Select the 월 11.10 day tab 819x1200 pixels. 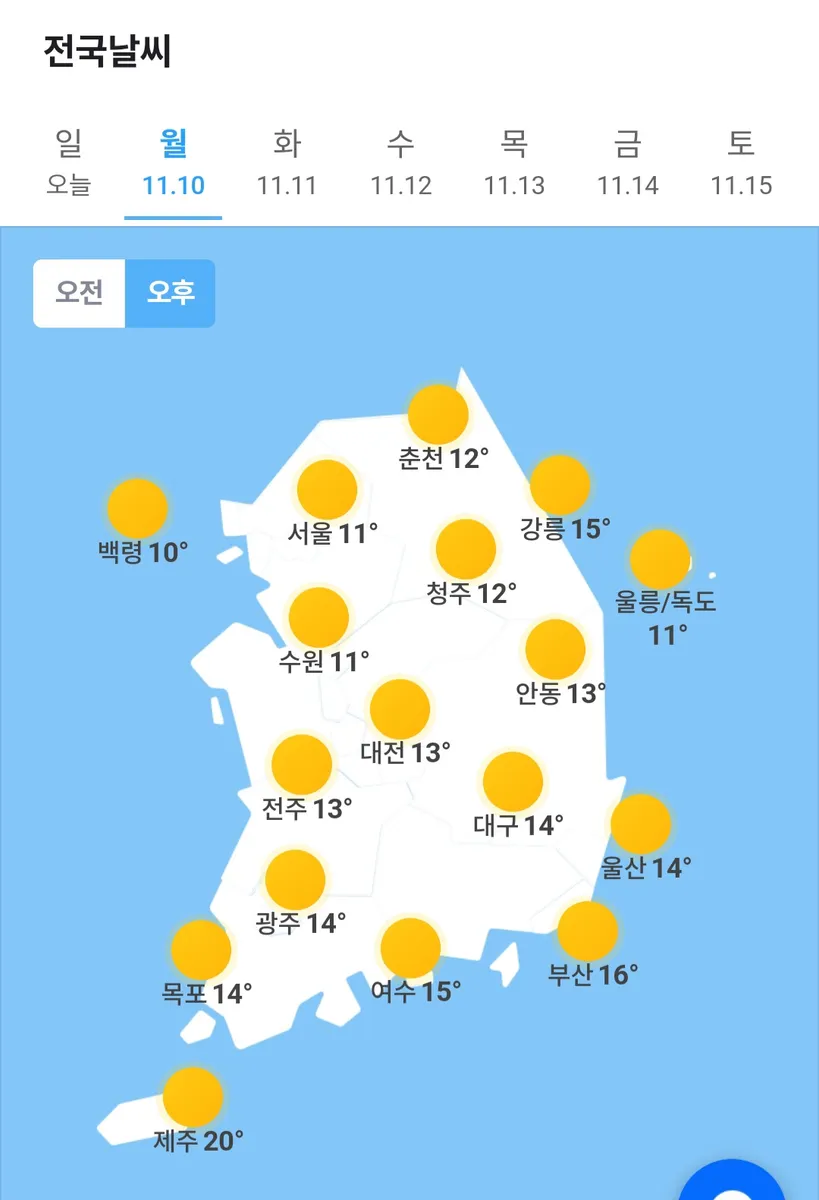[173, 163]
